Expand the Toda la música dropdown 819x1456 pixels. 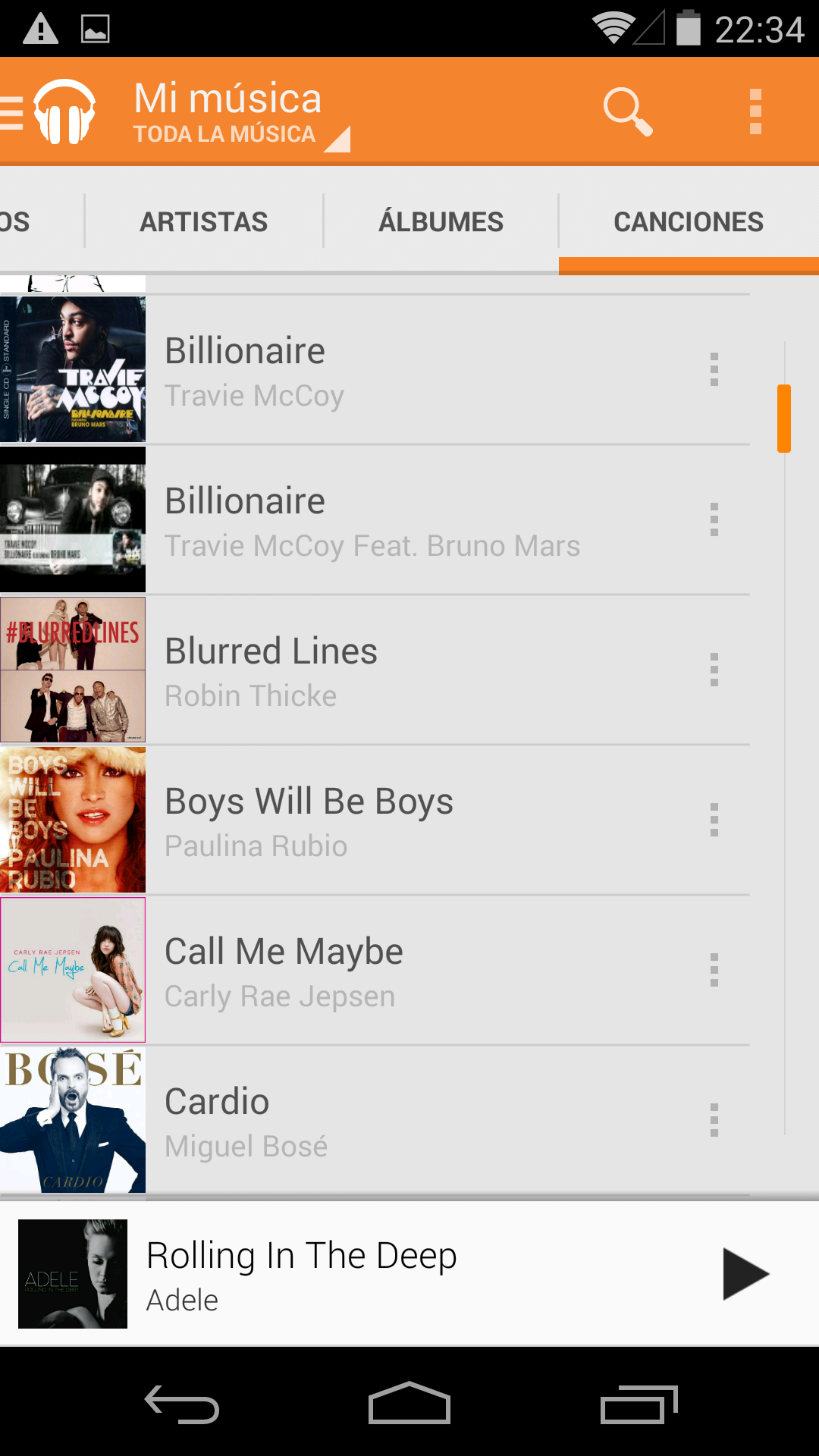[241, 134]
